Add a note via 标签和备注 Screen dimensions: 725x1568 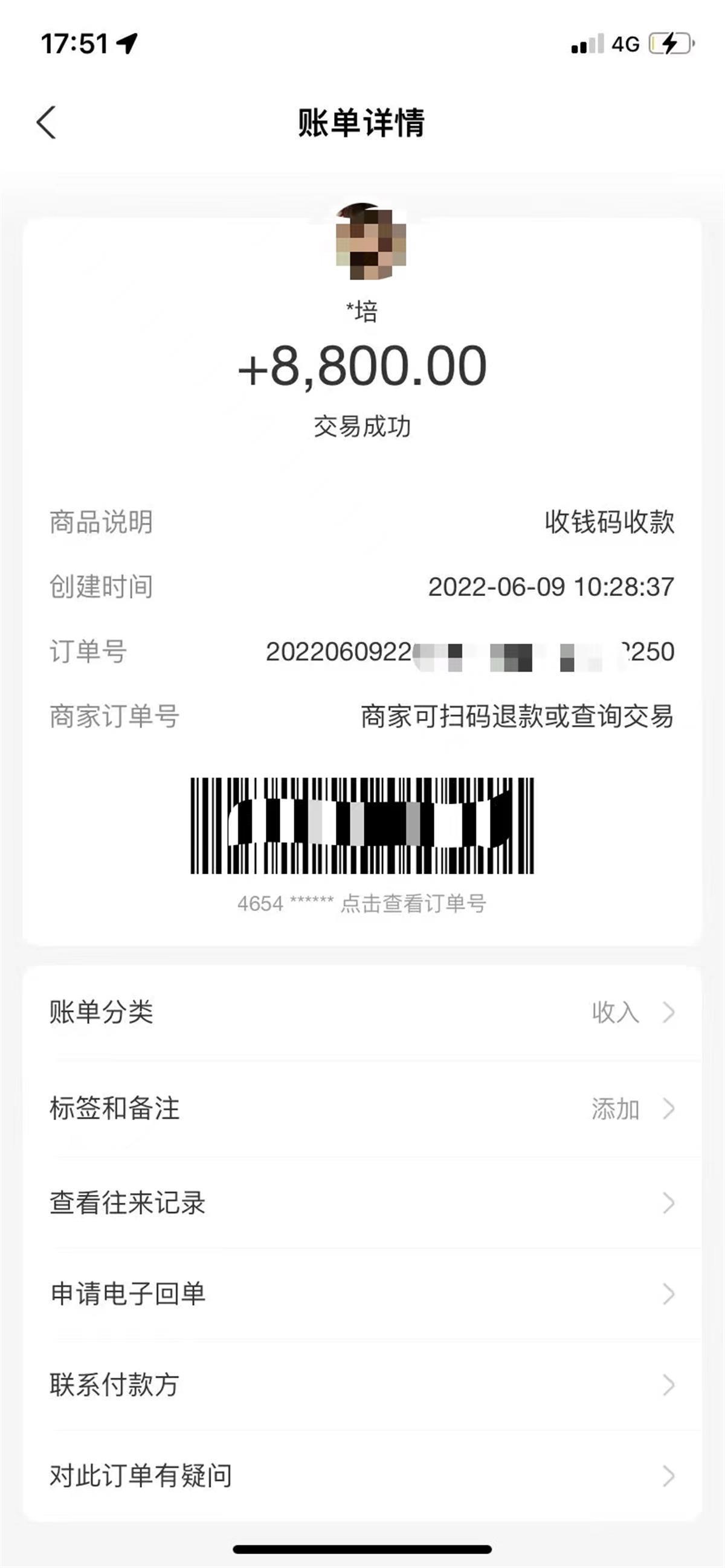click(x=362, y=1109)
